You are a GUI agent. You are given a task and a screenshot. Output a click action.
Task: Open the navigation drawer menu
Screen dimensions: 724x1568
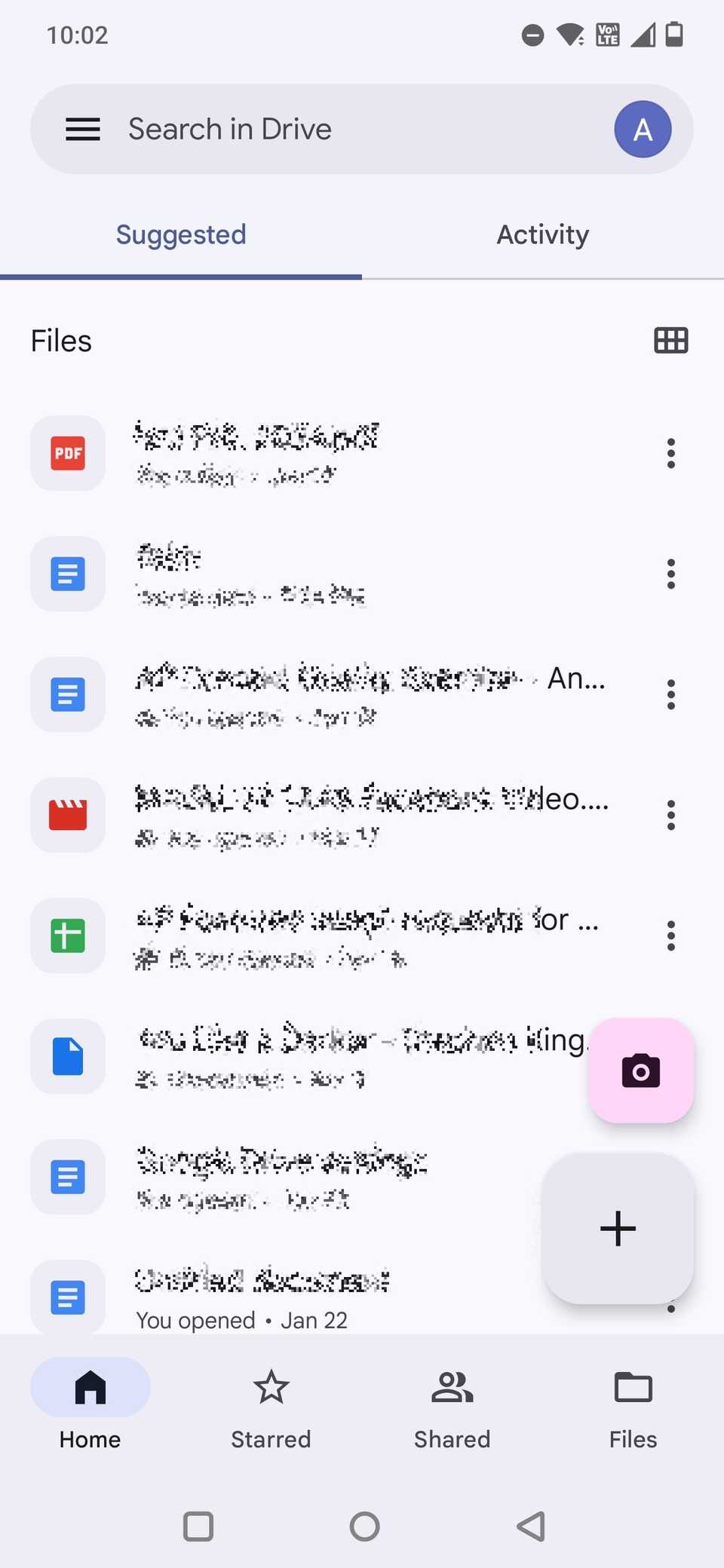[83, 129]
